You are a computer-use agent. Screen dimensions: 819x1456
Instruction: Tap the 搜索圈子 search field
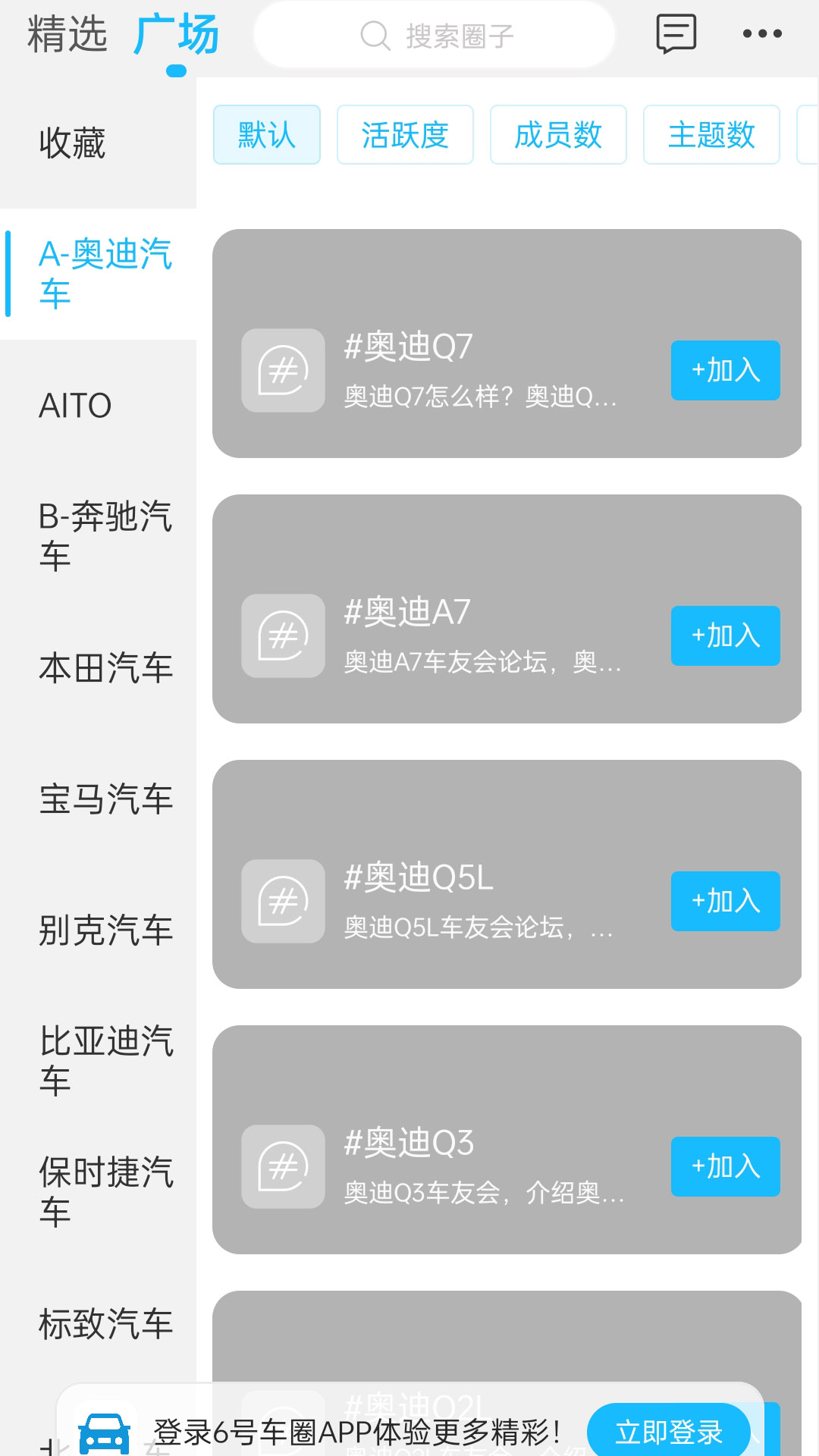coord(455,33)
